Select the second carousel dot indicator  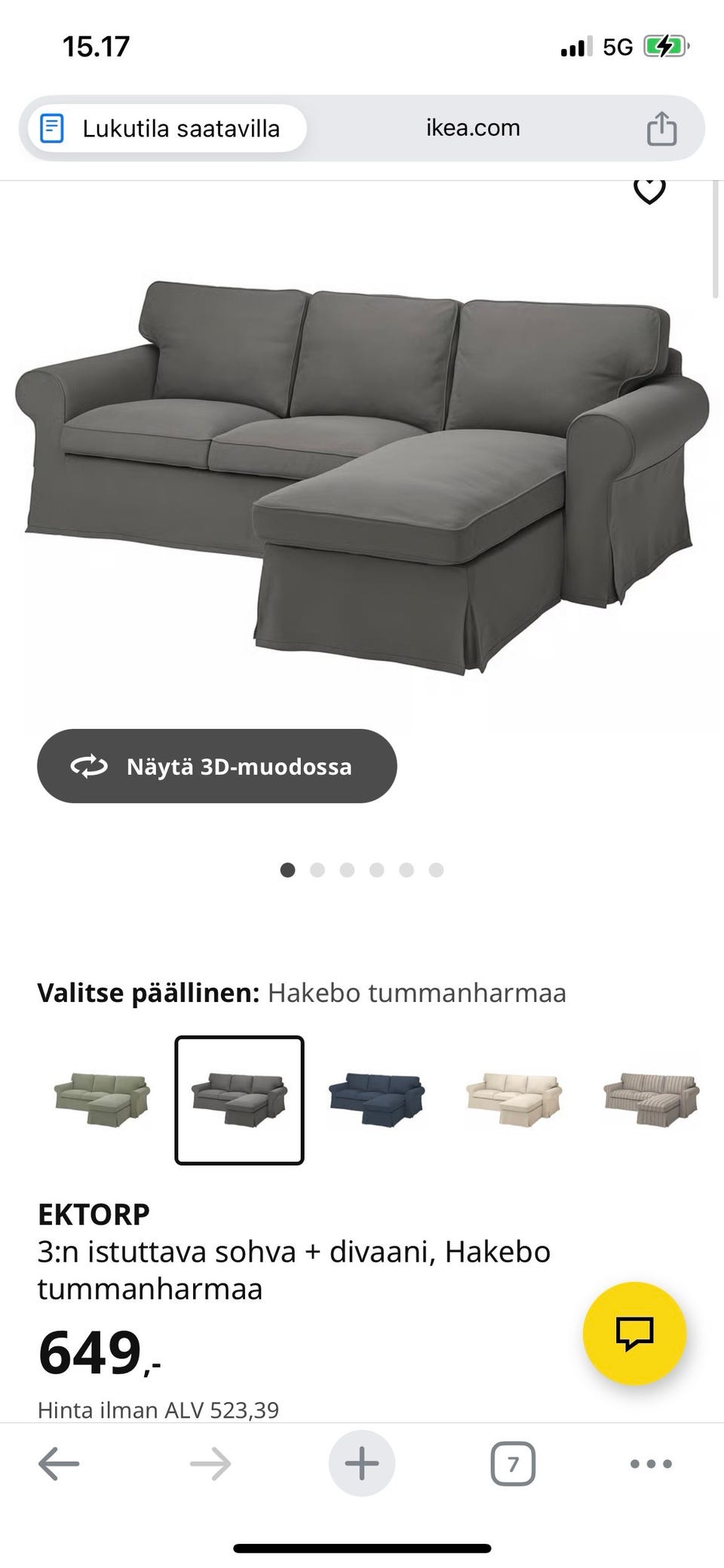point(318,870)
